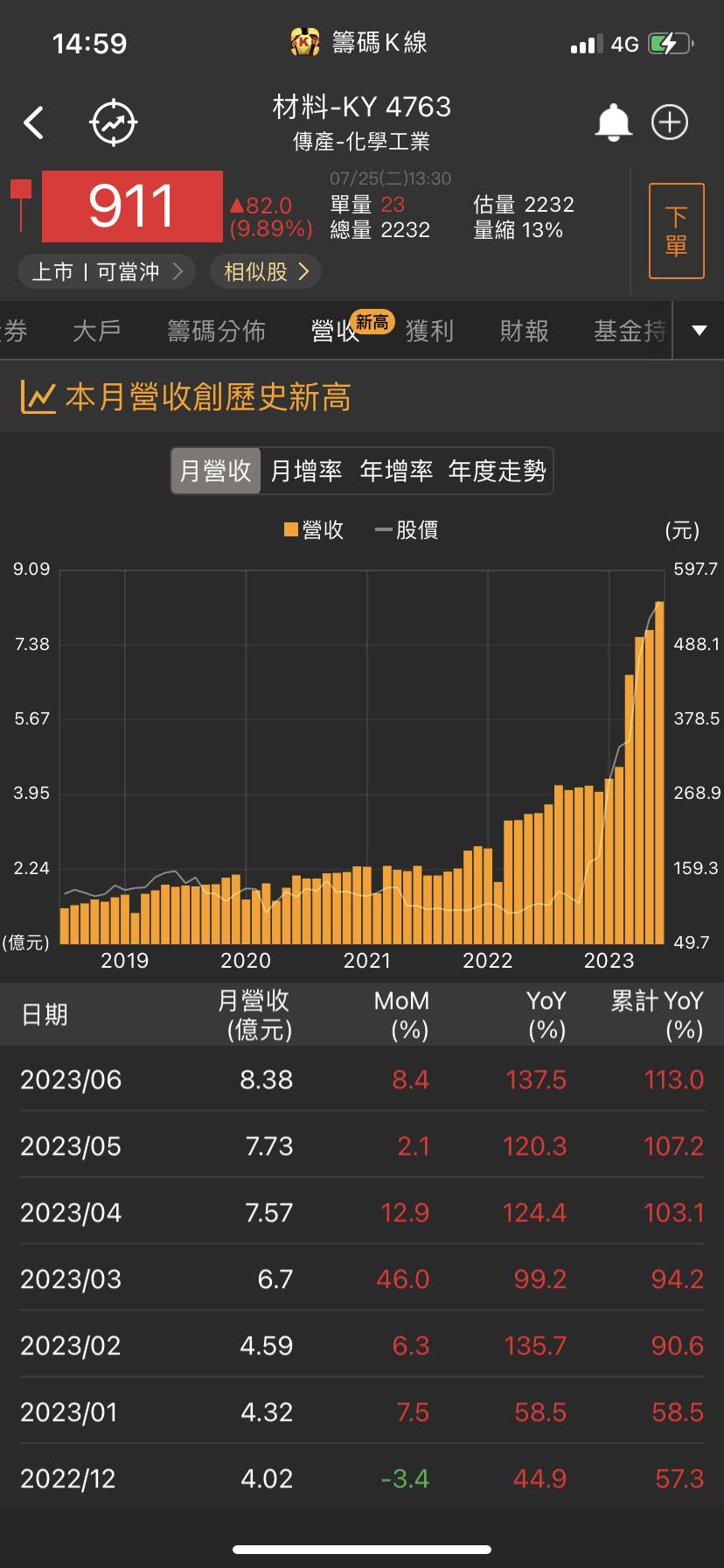Image resolution: width=724 pixels, height=1568 pixels.
Task: Open more tabs with the down arrow
Action: tap(698, 332)
